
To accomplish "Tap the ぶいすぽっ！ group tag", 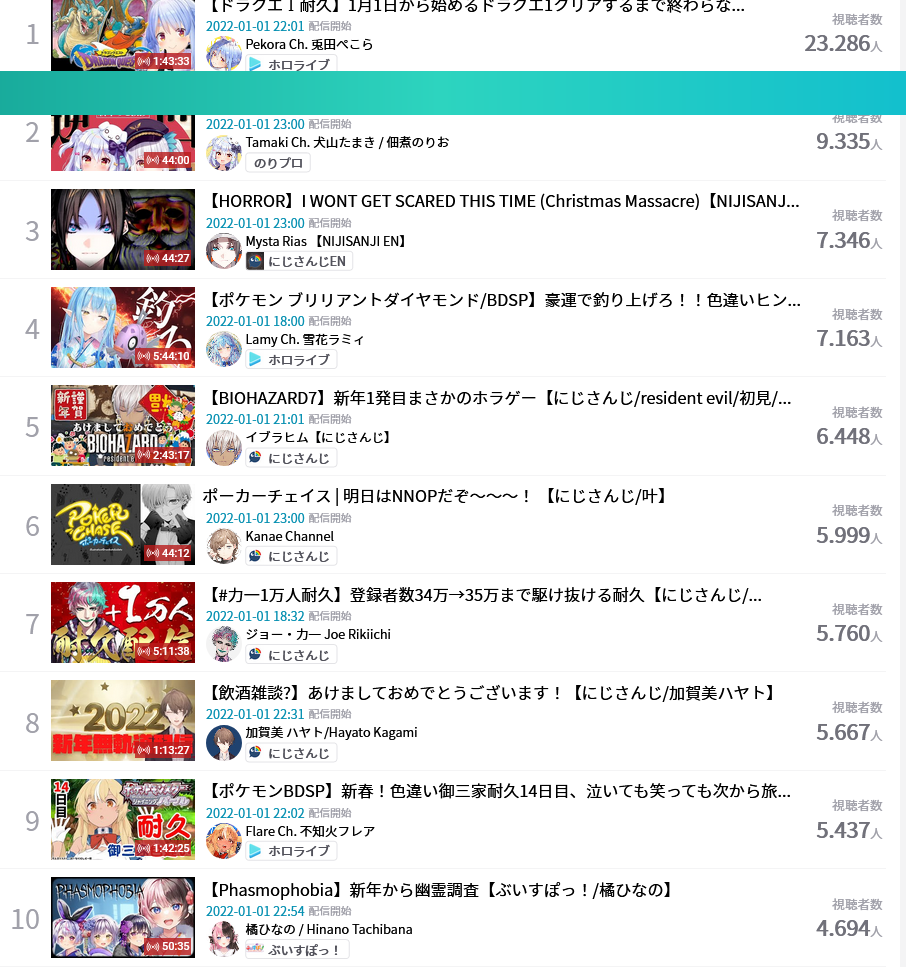I will [x=297, y=949].
